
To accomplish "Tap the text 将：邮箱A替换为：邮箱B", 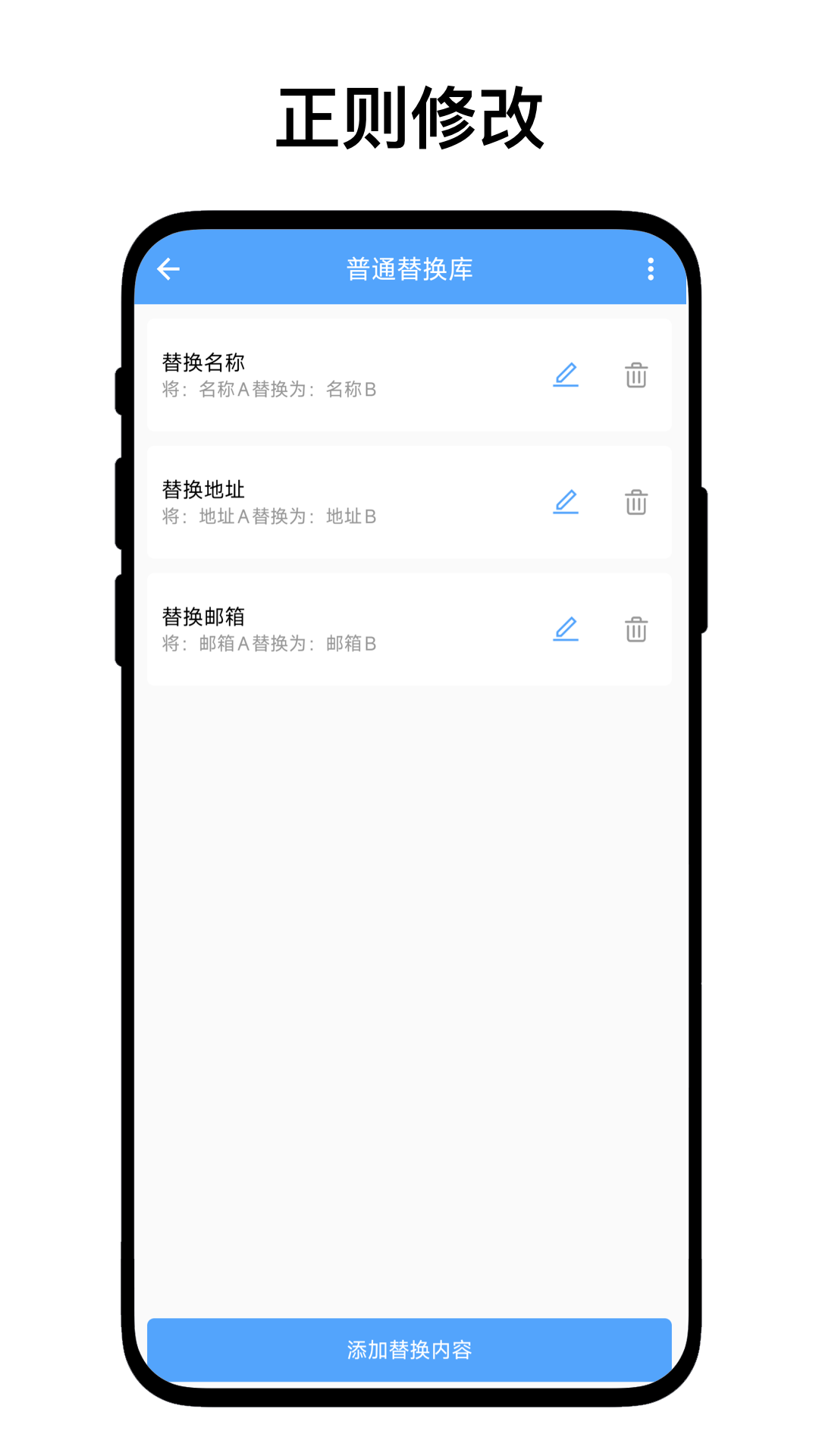I will (266, 643).
